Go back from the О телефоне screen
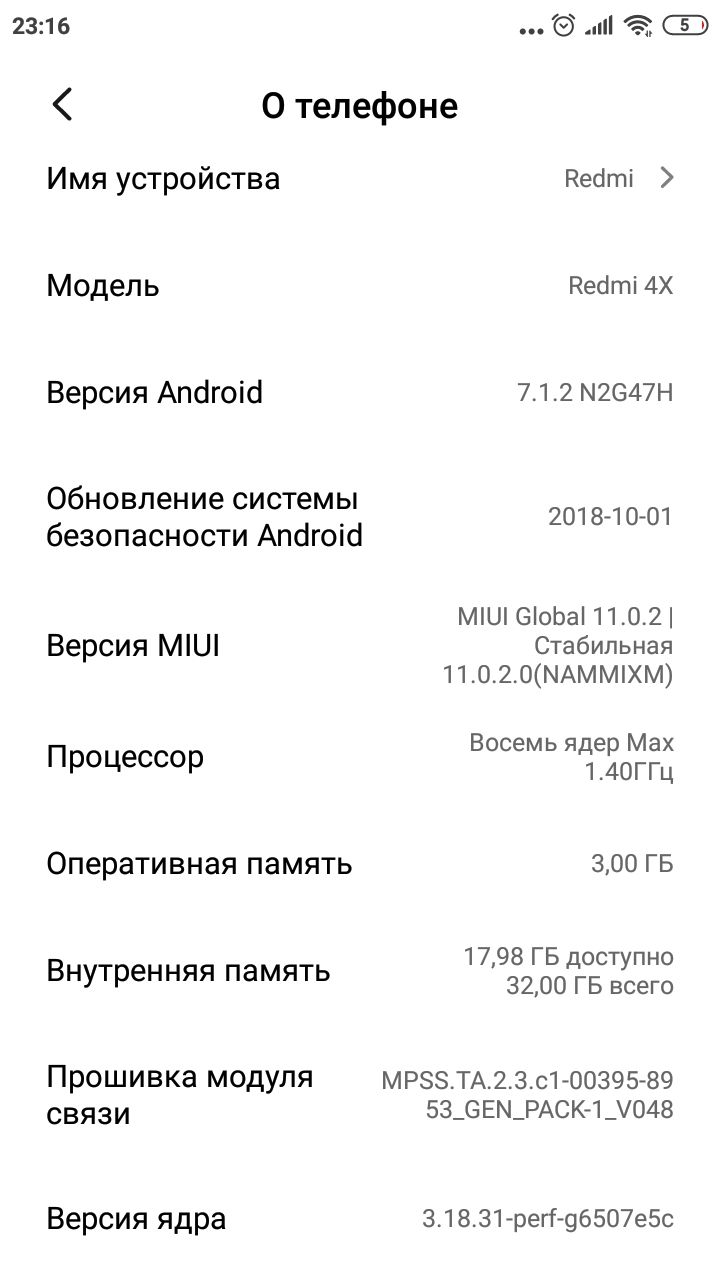This screenshot has width=720, height=1280. point(62,105)
